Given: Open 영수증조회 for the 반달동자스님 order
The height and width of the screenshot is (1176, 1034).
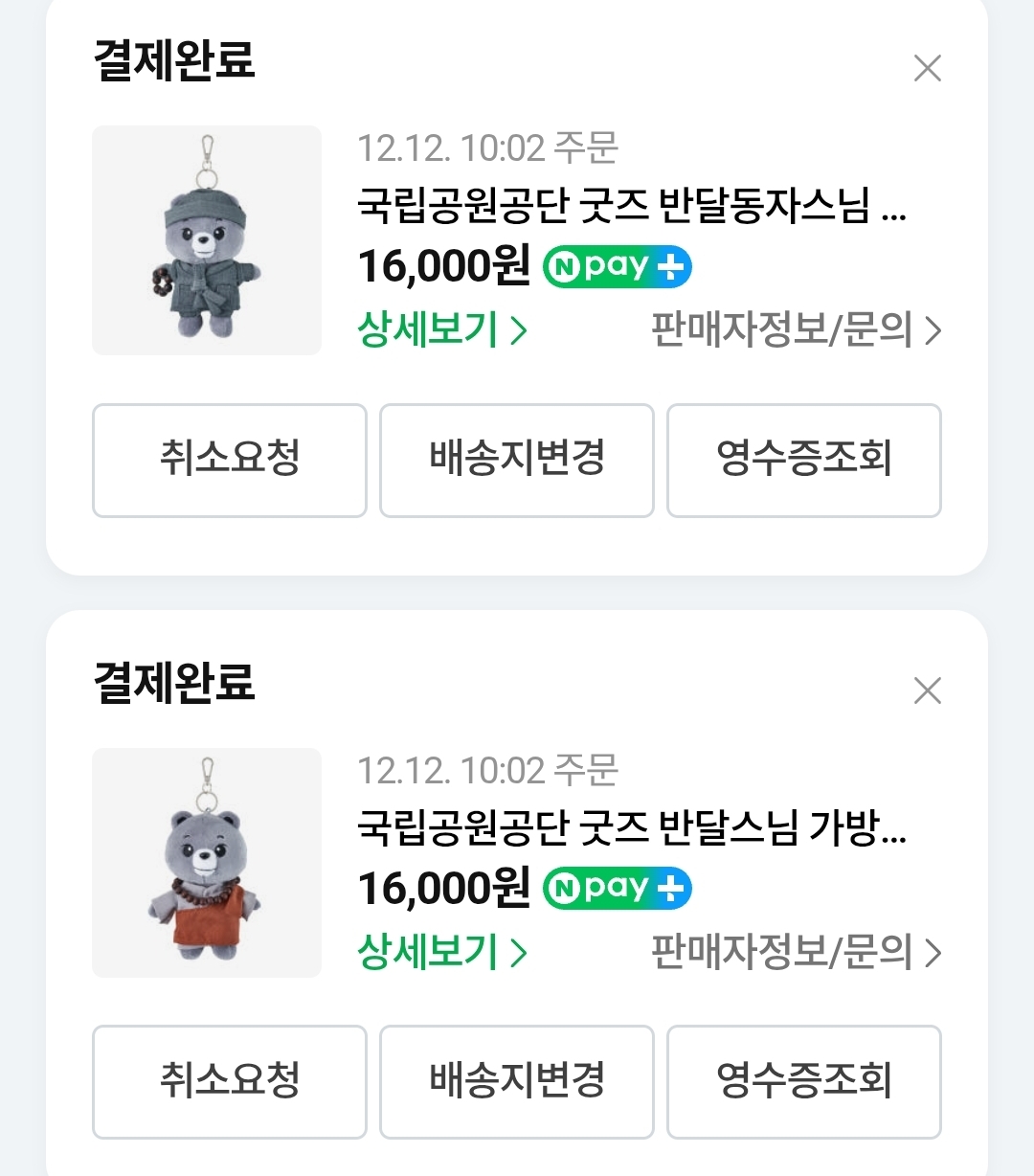Looking at the screenshot, I should 804,460.
